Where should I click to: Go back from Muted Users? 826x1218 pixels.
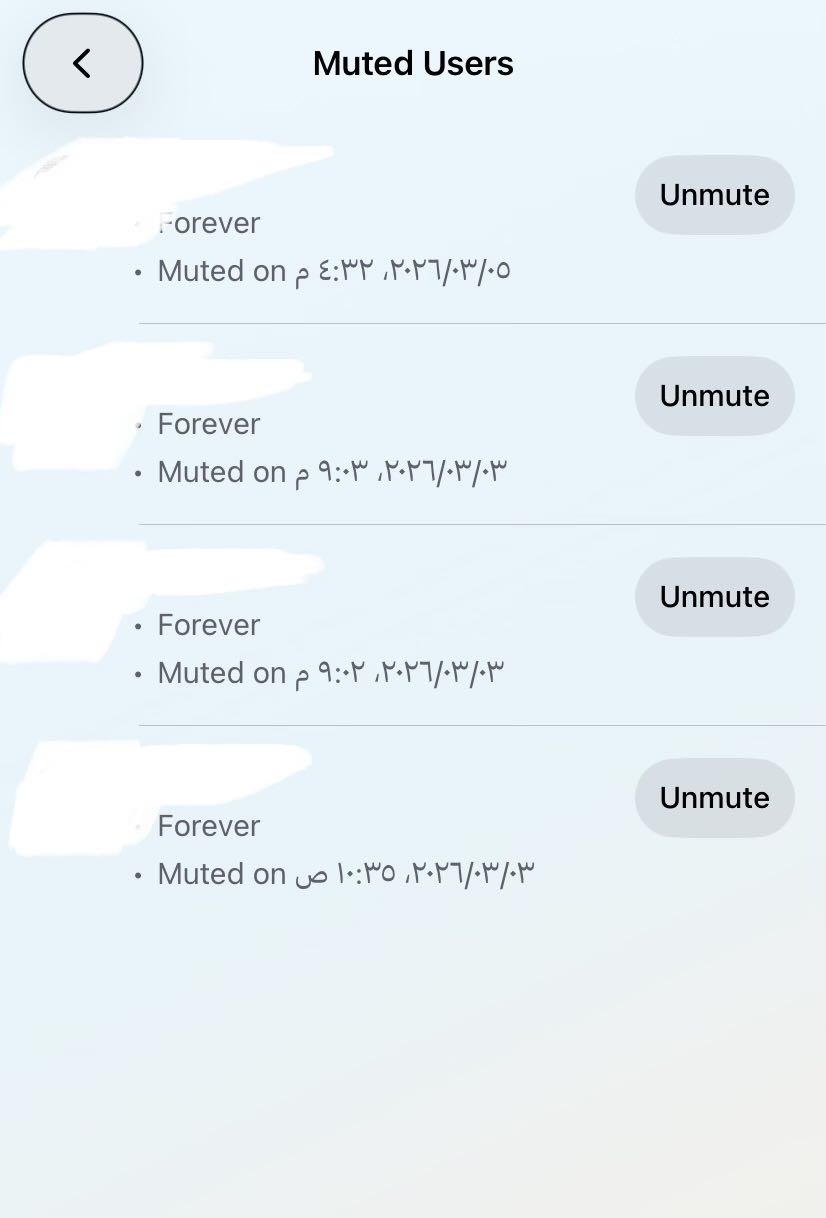pyautogui.click(x=82, y=63)
